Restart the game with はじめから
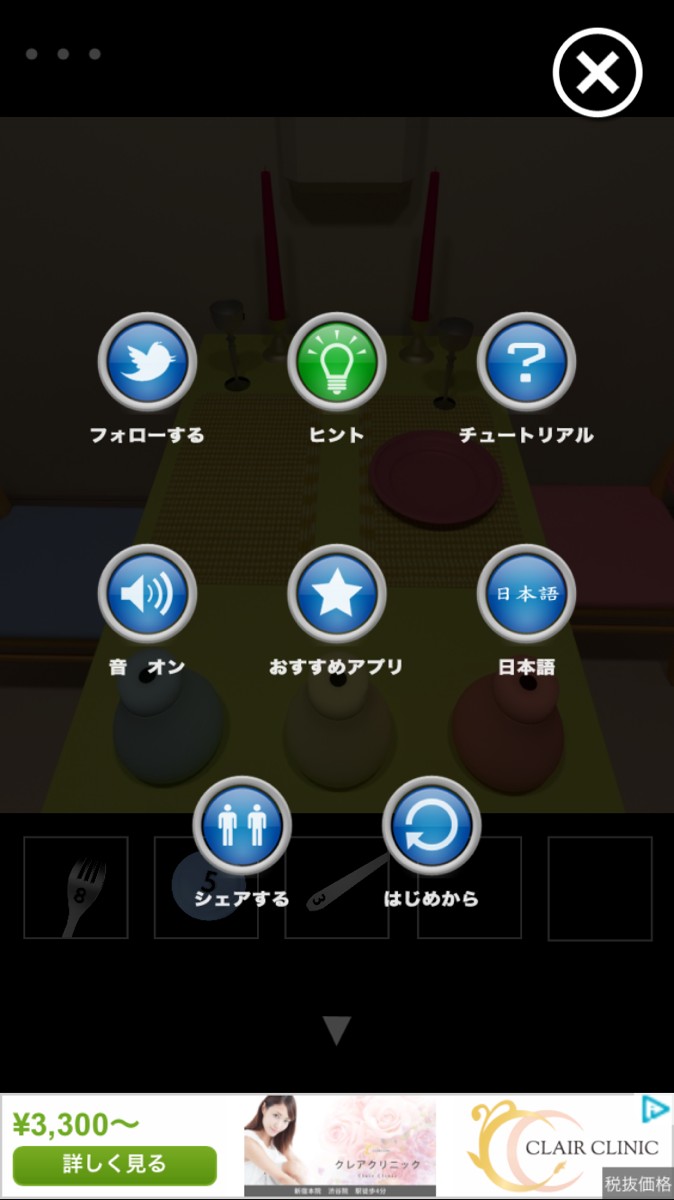The width and height of the screenshot is (674, 1200). pyautogui.click(x=431, y=826)
